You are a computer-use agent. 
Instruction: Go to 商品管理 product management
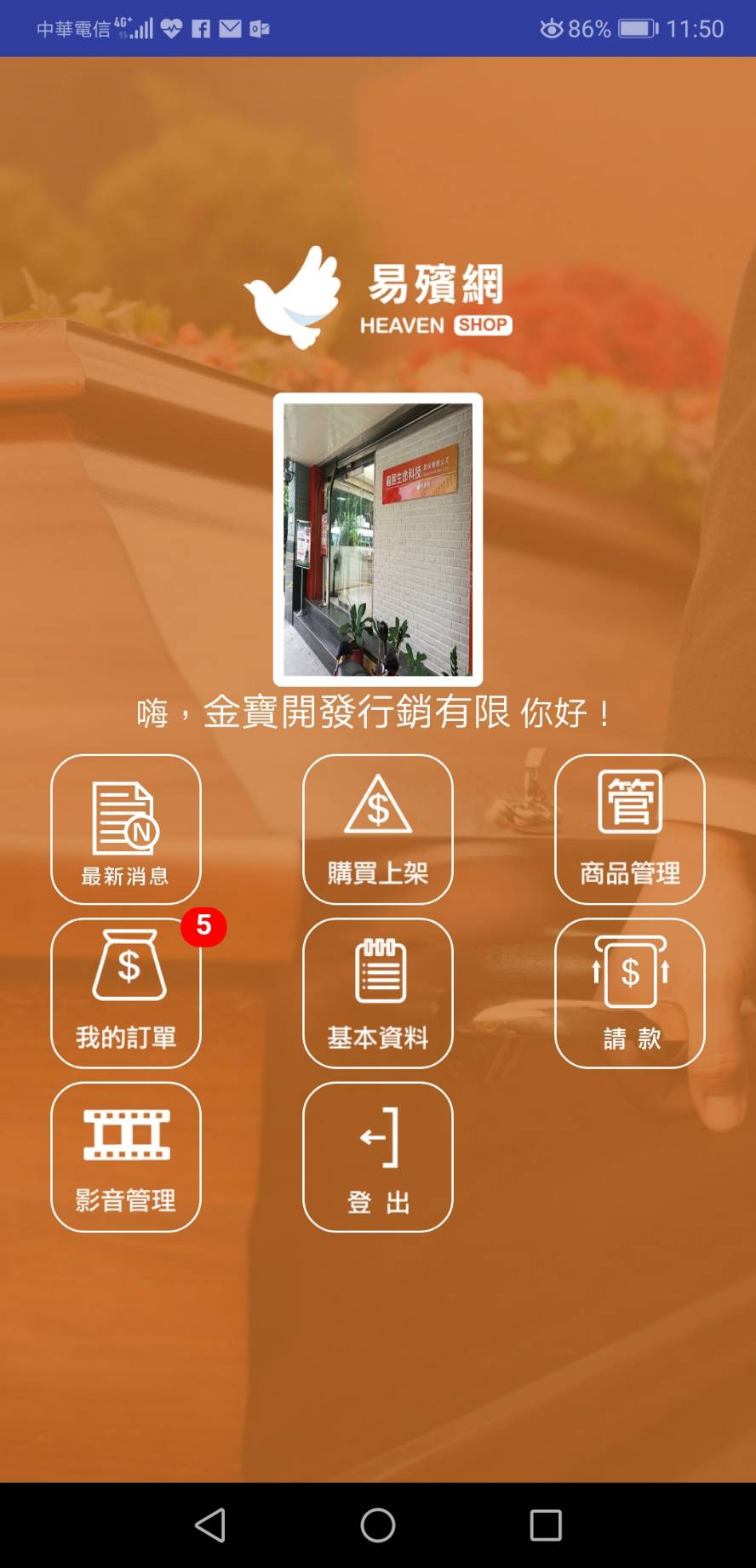[x=630, y=829]
